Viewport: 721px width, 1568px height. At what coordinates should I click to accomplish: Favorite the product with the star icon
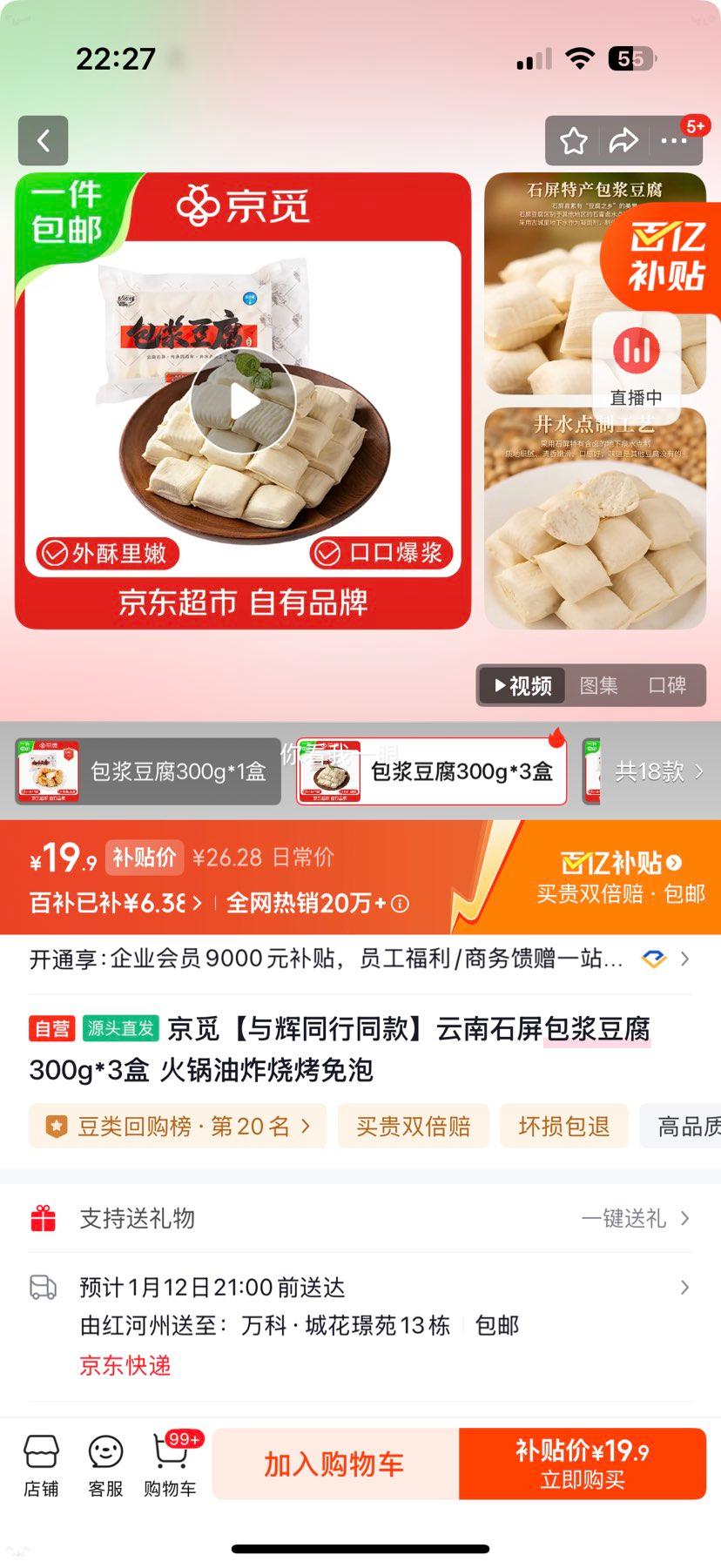(x=574, y=141)
